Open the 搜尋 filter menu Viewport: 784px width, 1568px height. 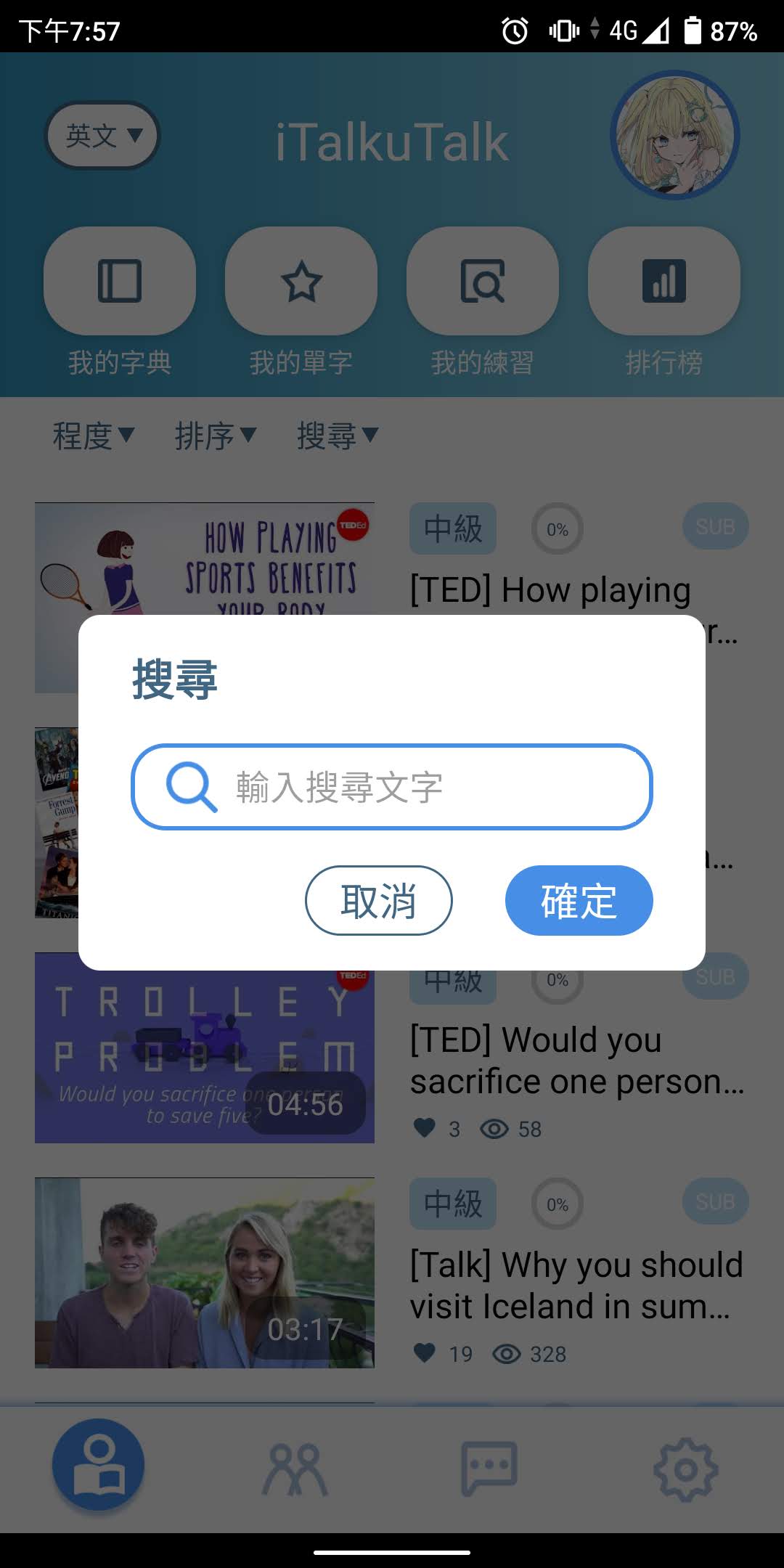tap(336, 436)
